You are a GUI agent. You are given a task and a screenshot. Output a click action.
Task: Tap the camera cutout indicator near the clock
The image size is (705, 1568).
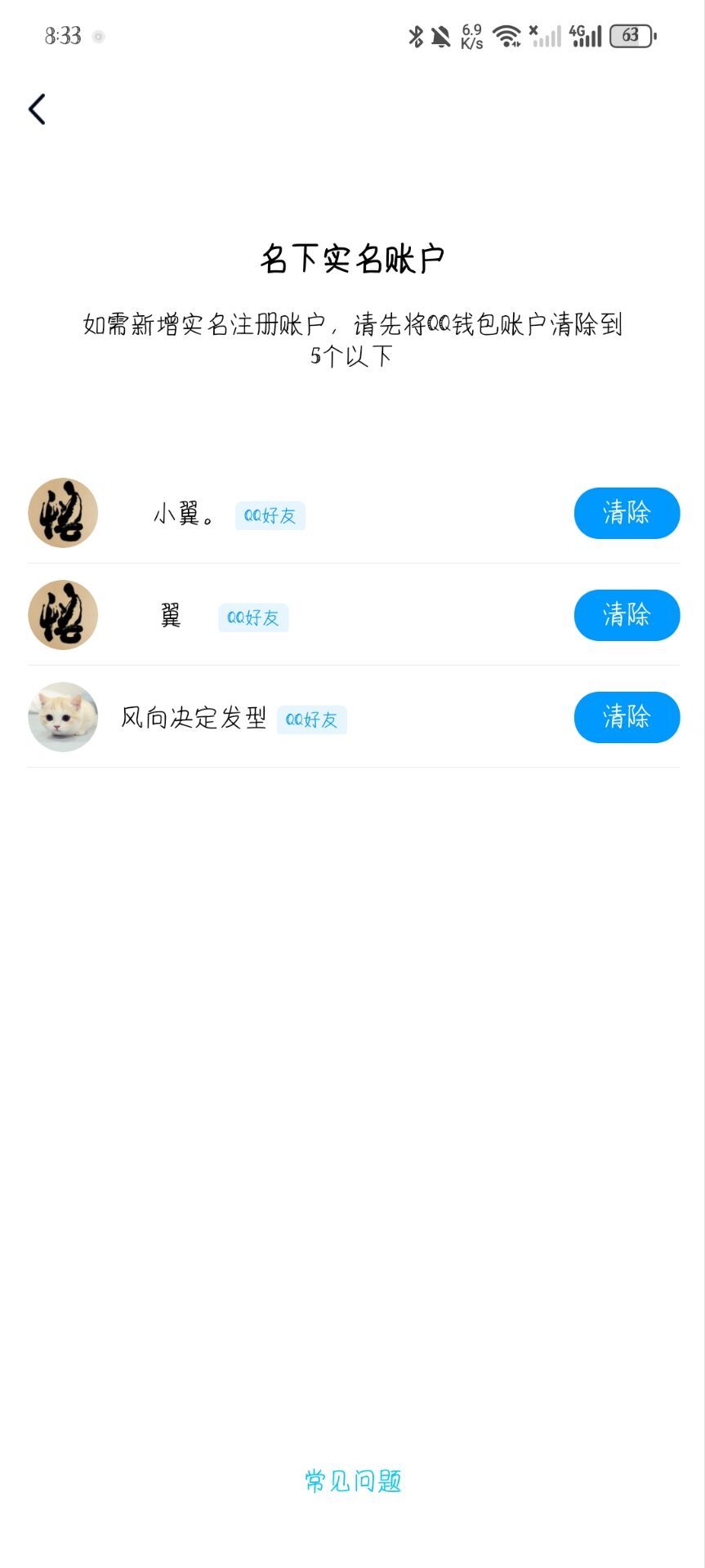(x=100, y=37)
